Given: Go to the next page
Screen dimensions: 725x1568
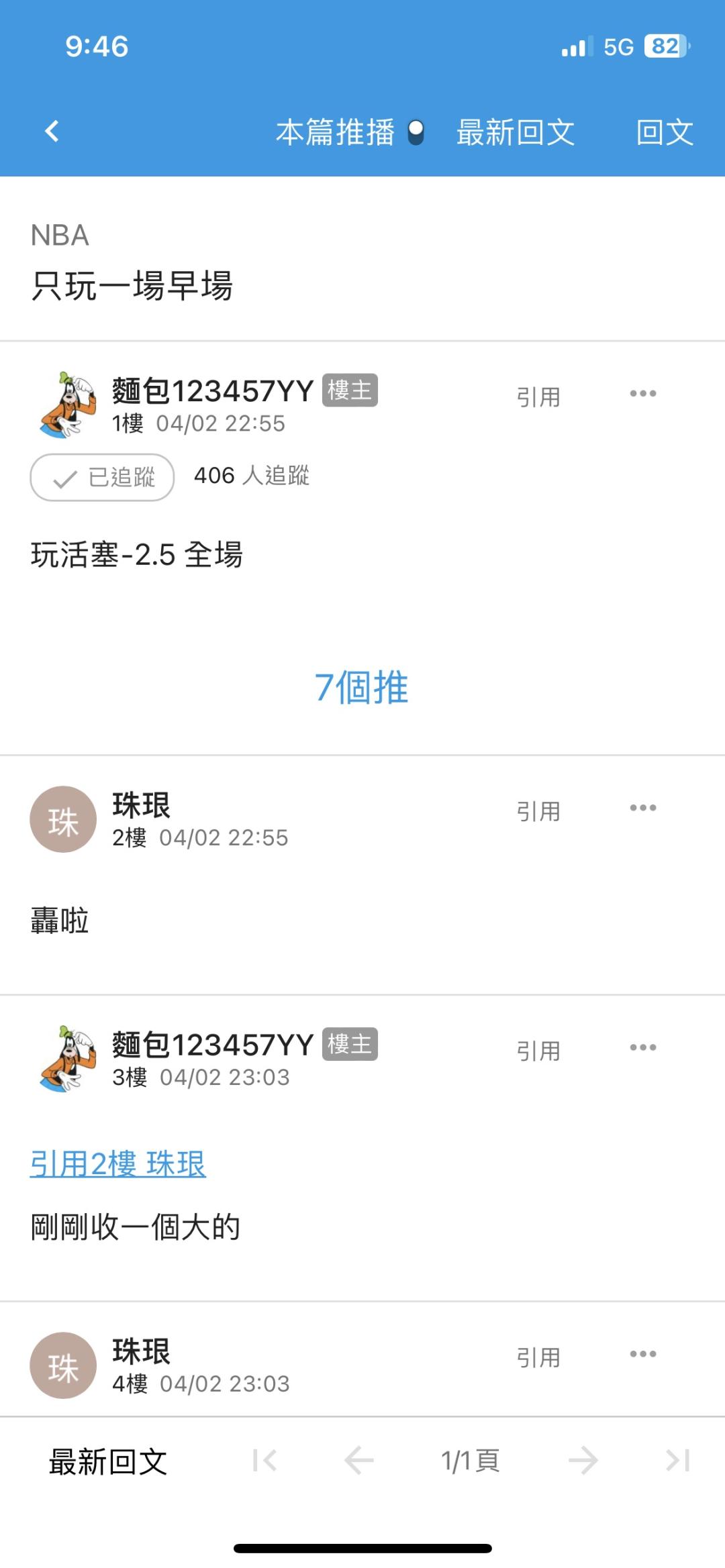Looking at the screenshot, I should pyautogui.click(x=583, y=1461).
